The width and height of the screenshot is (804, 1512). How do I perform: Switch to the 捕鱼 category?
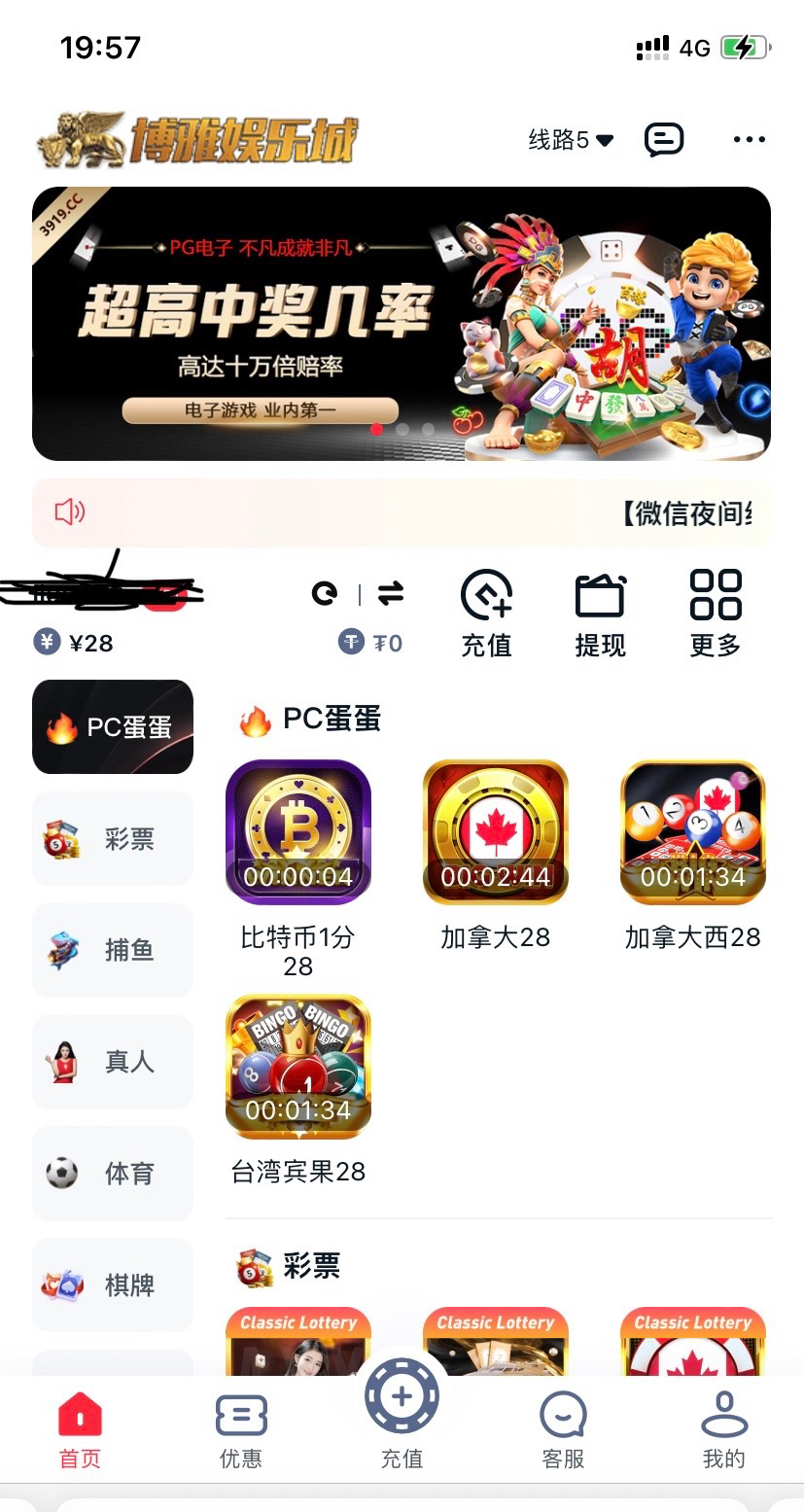pyautogui.click(x=113, y=950)
